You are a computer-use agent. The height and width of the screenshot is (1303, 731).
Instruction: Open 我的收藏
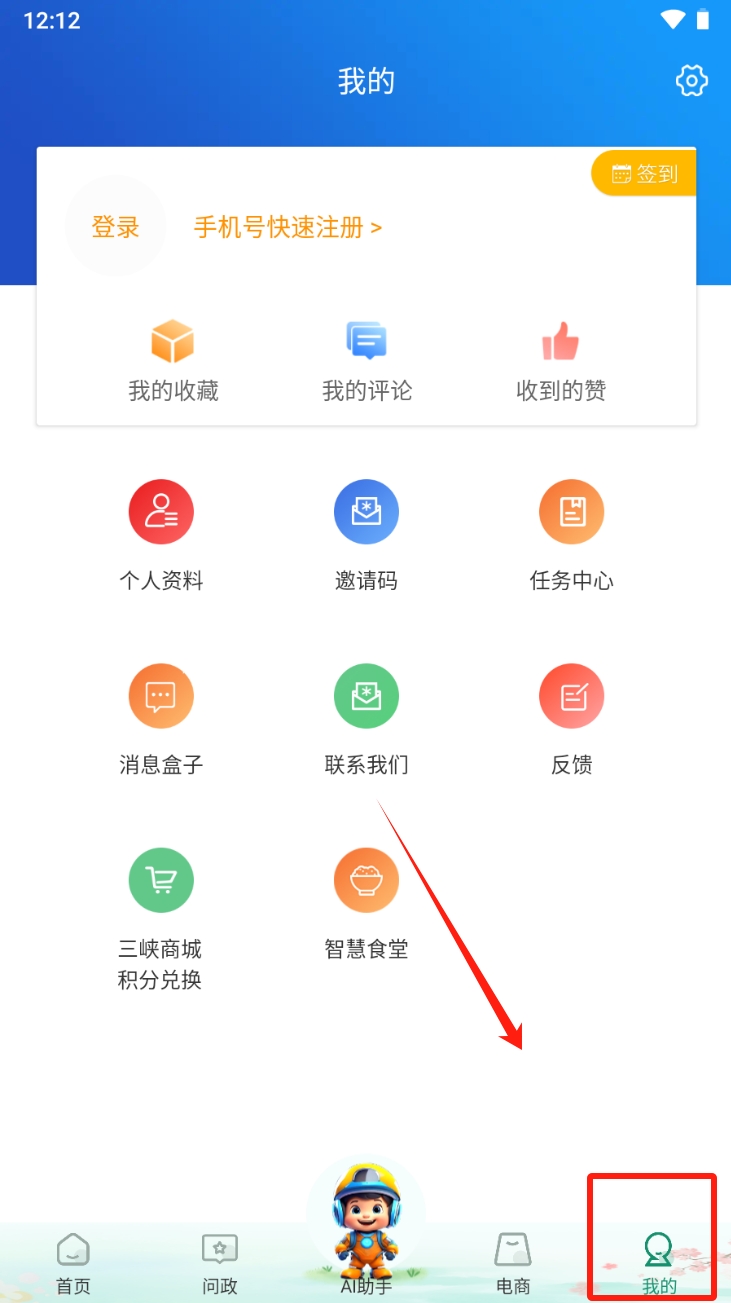pos(173,361)
